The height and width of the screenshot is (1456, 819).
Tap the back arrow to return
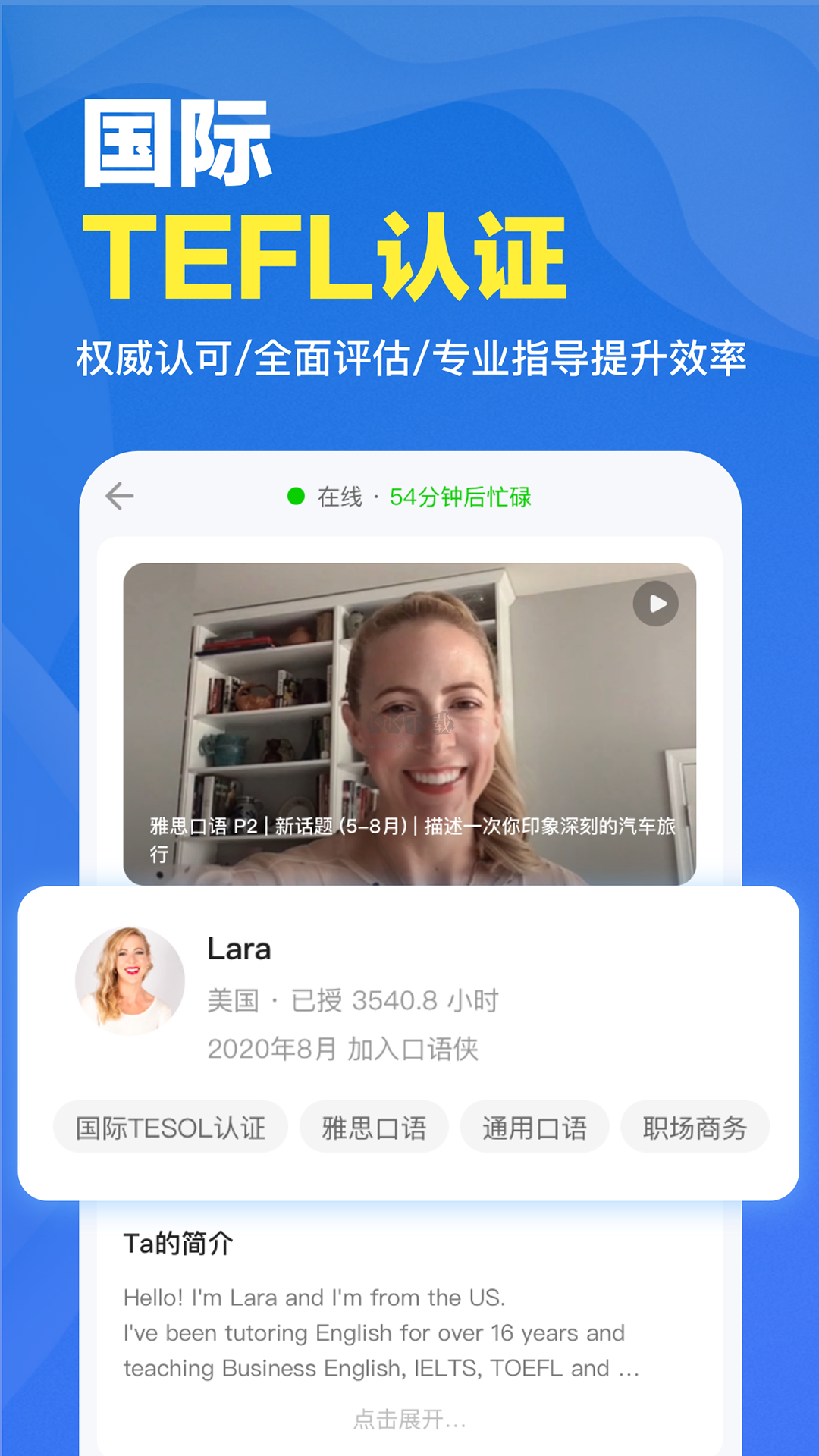point(118,497)
